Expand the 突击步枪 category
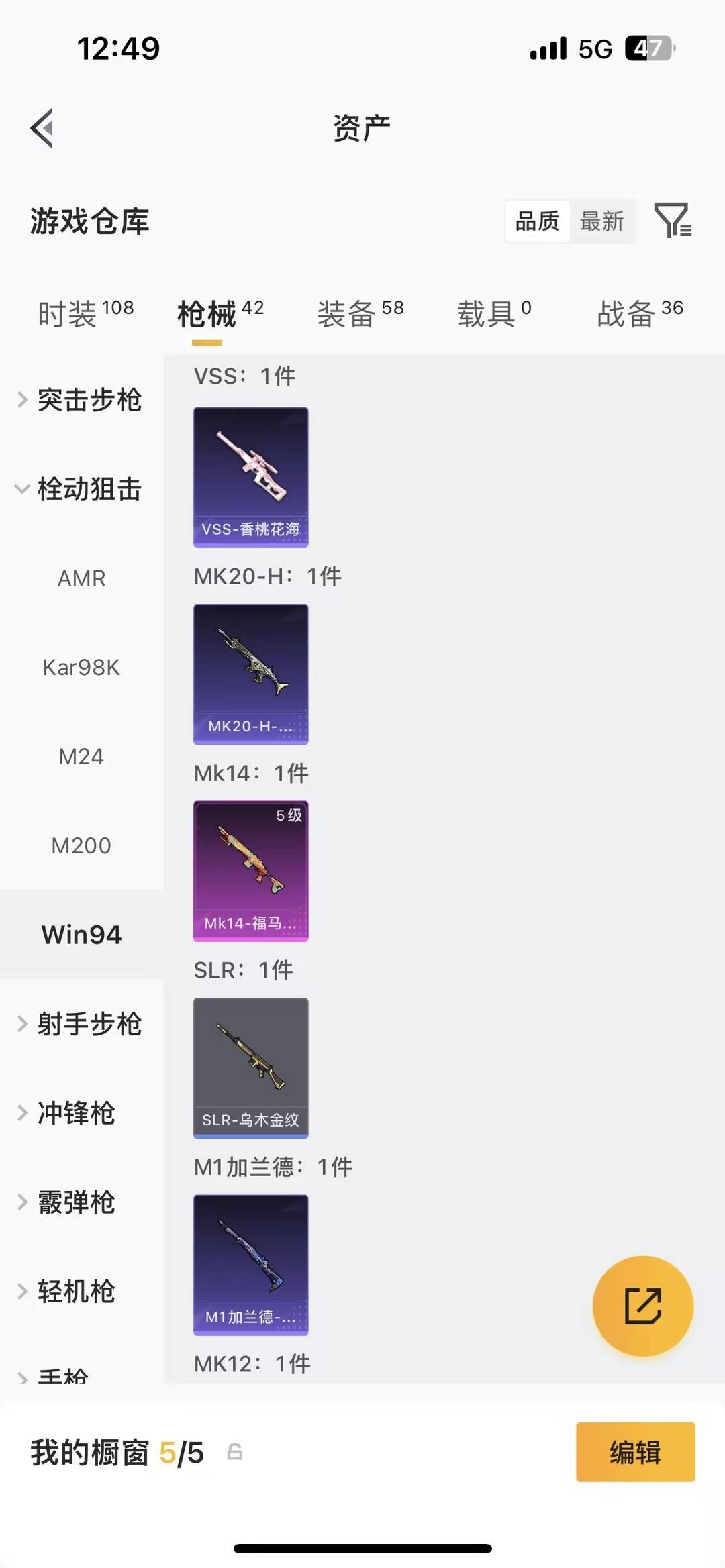Screen dimensions: 725x1568 pos(81,400)
